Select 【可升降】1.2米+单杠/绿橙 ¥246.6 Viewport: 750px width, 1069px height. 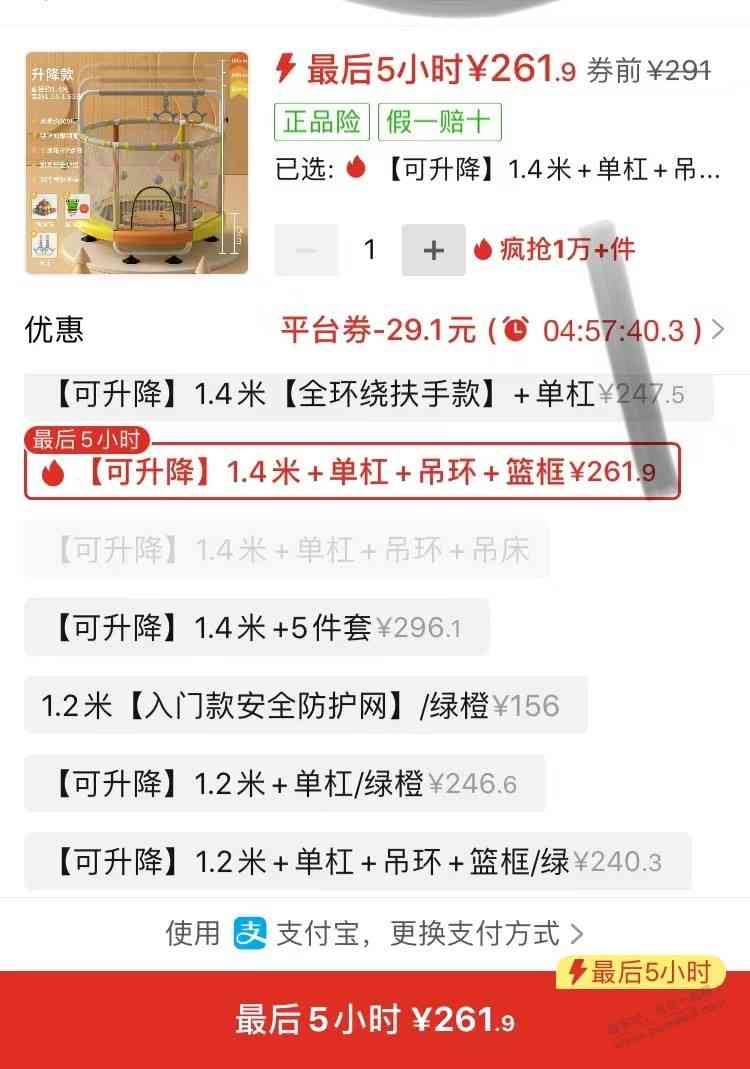click(285, 783)
